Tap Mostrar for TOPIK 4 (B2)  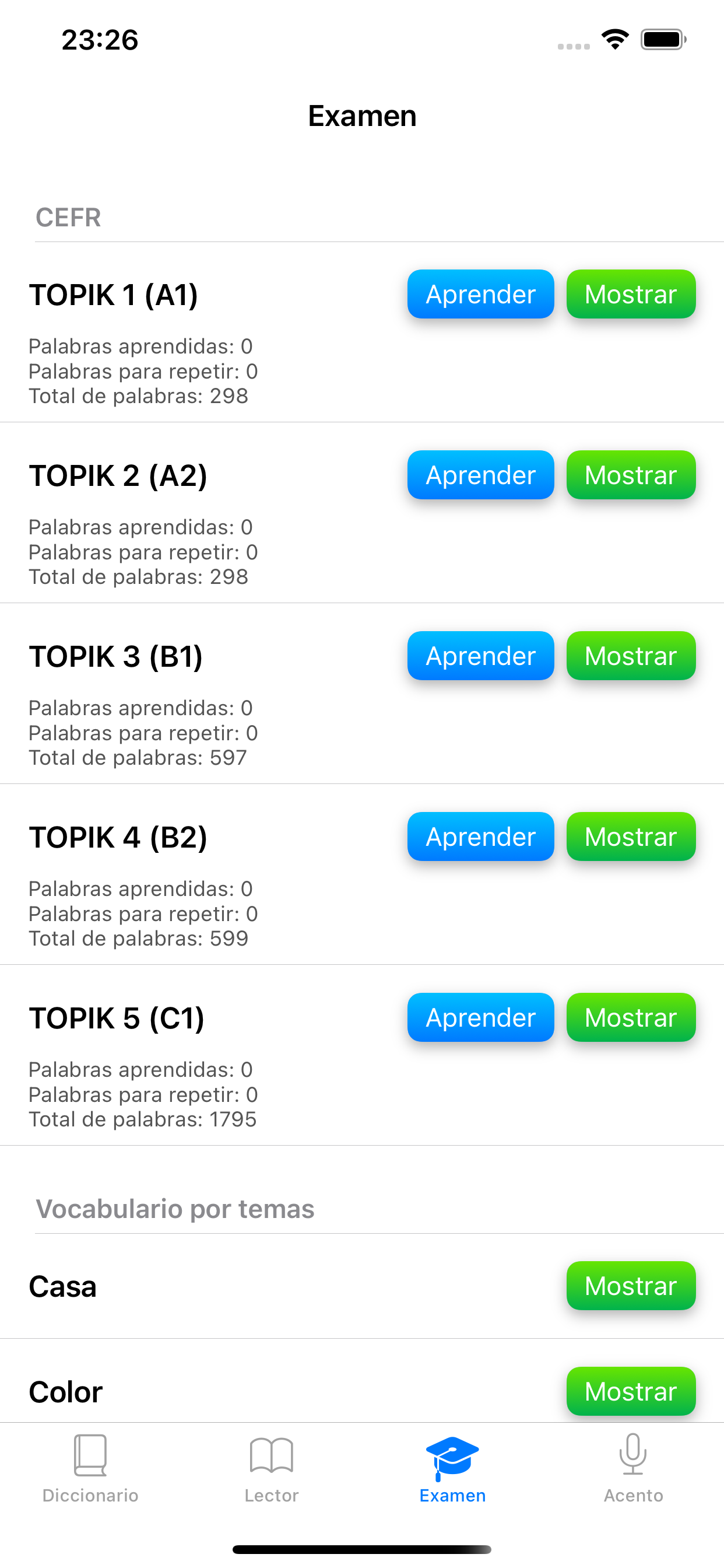pyautogui.click(x=631, y=836)
